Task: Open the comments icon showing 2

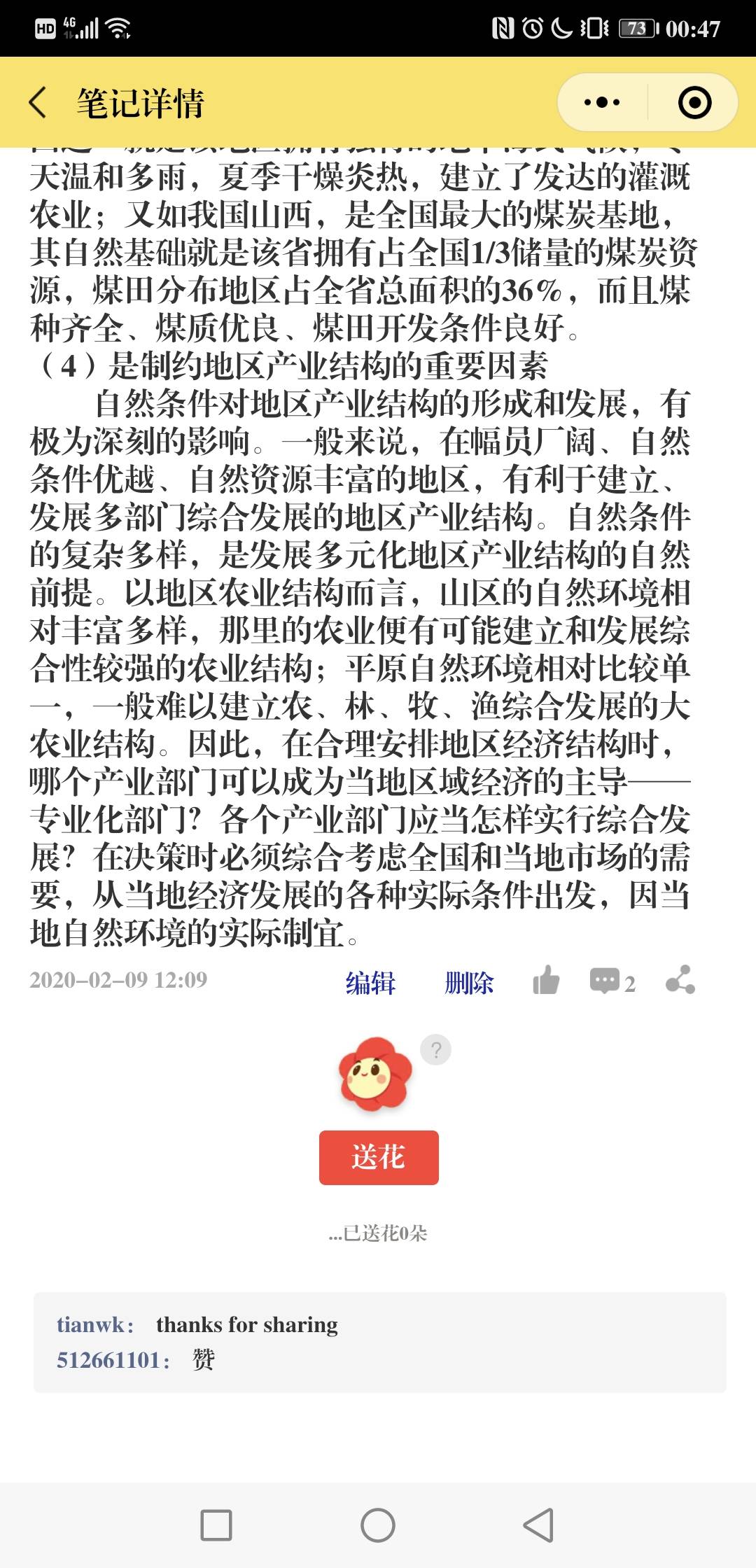Action: point(611,981)
